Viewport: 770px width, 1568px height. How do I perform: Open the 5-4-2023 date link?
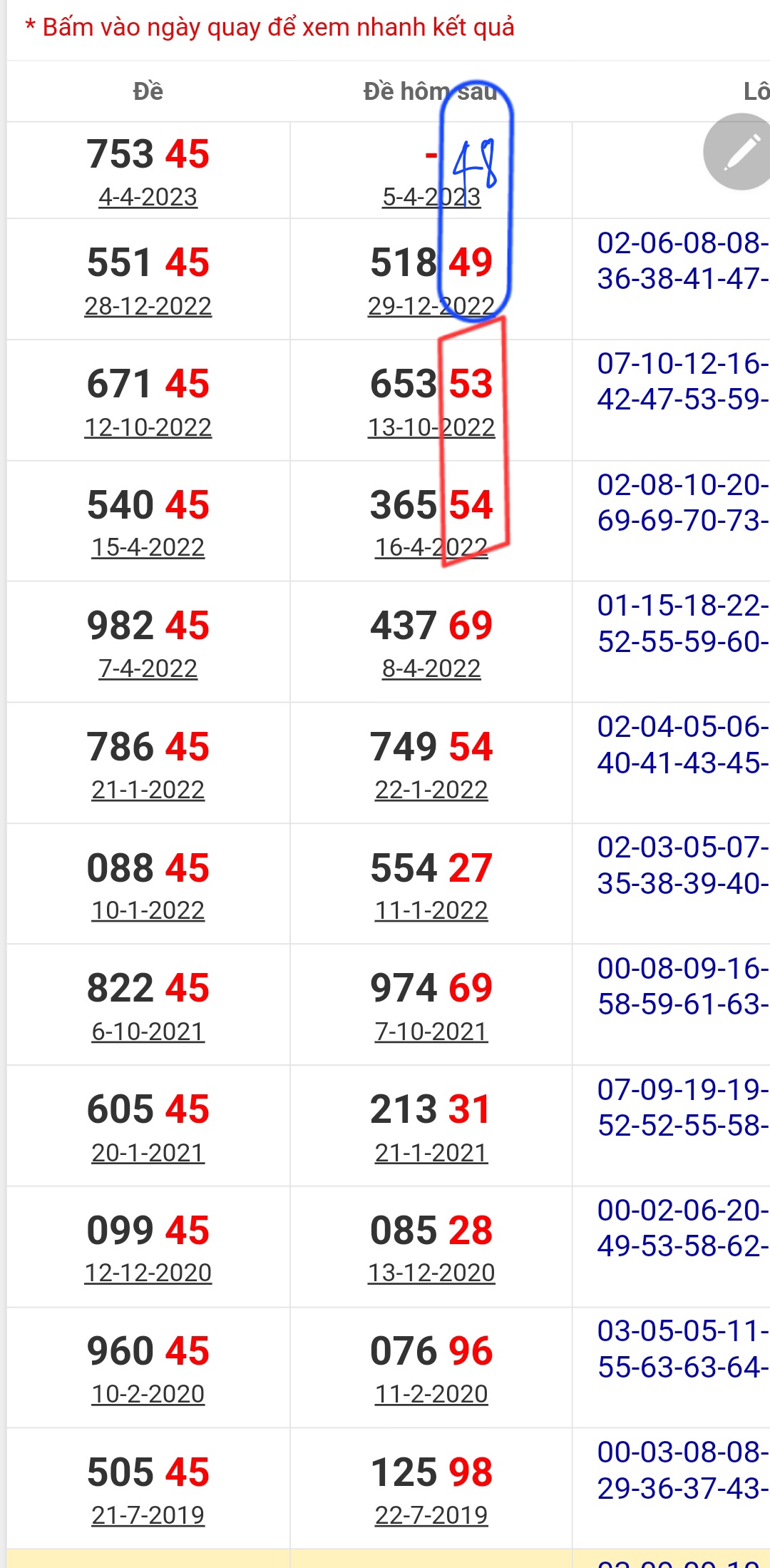click(431, 197)
